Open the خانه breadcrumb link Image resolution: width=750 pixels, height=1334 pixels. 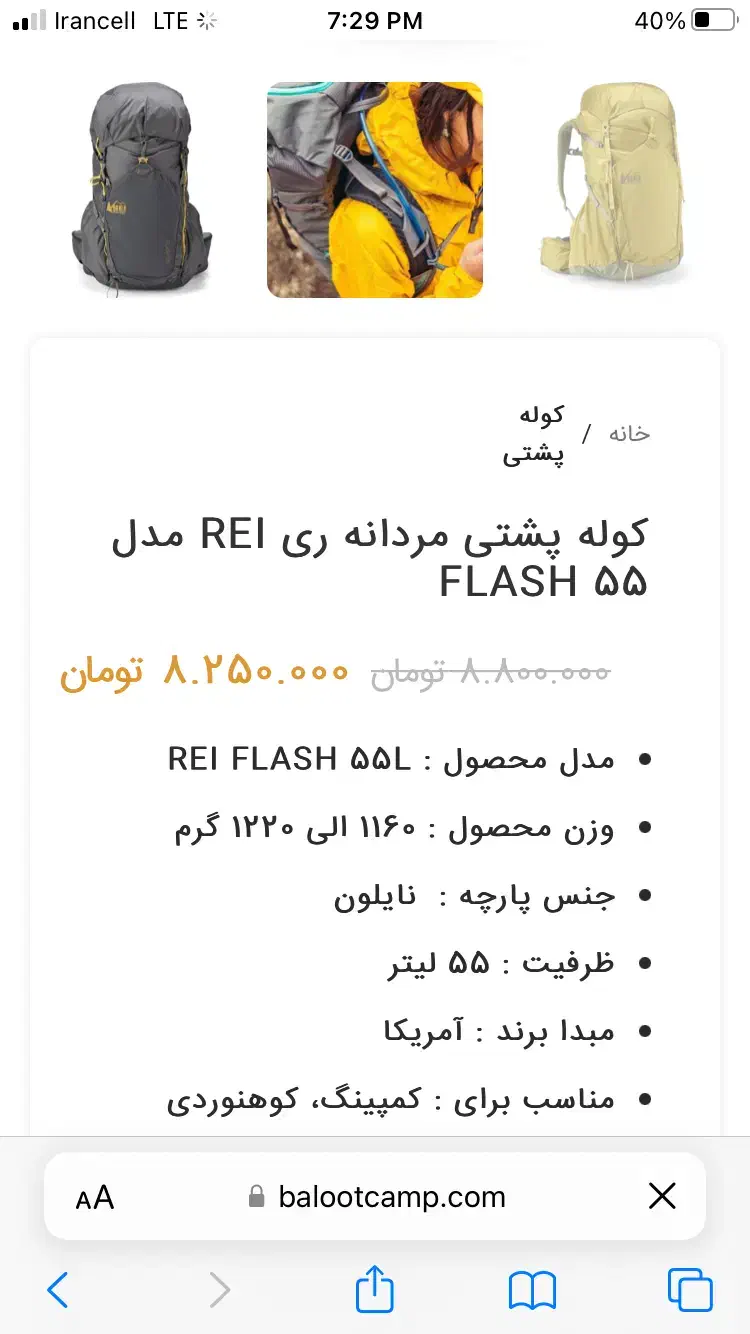tap(627, 432)
